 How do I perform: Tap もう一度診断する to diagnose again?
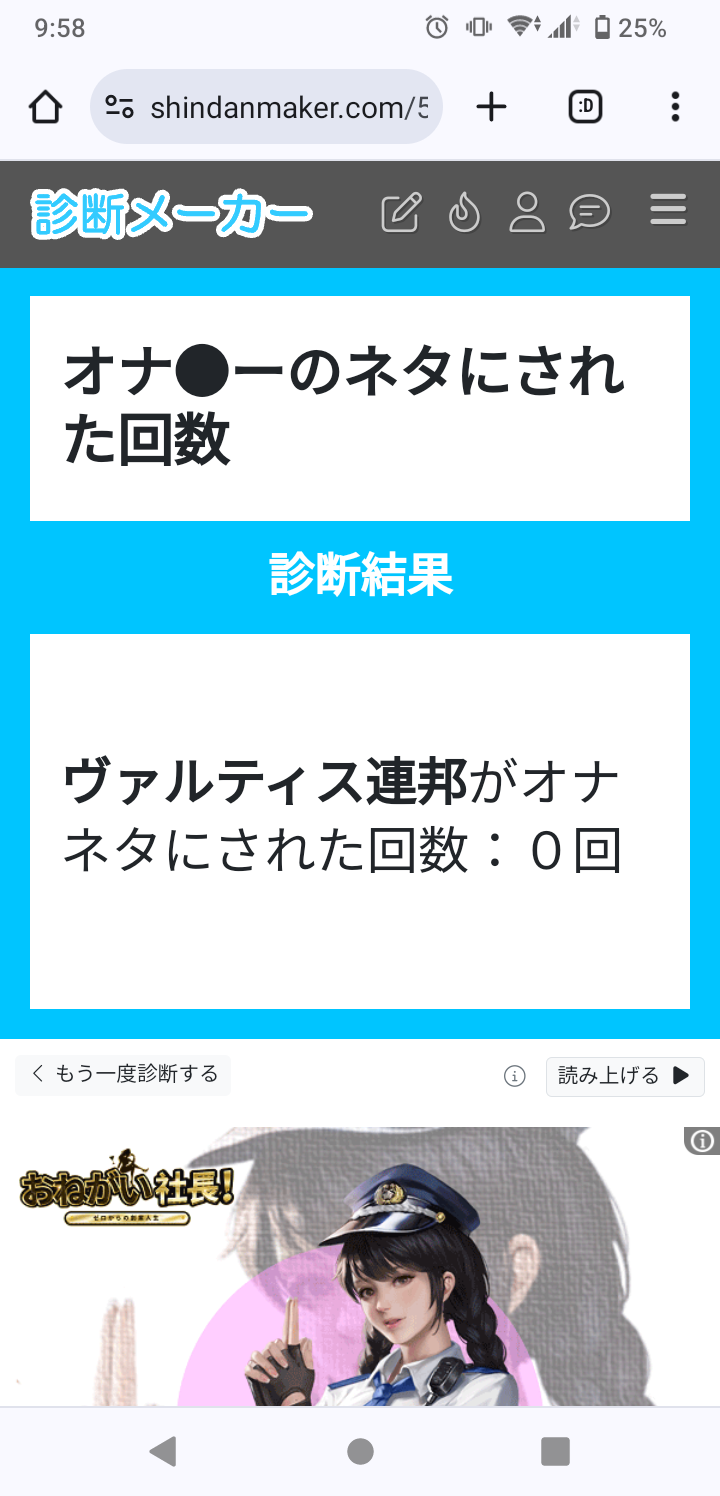pos(123,1075)
